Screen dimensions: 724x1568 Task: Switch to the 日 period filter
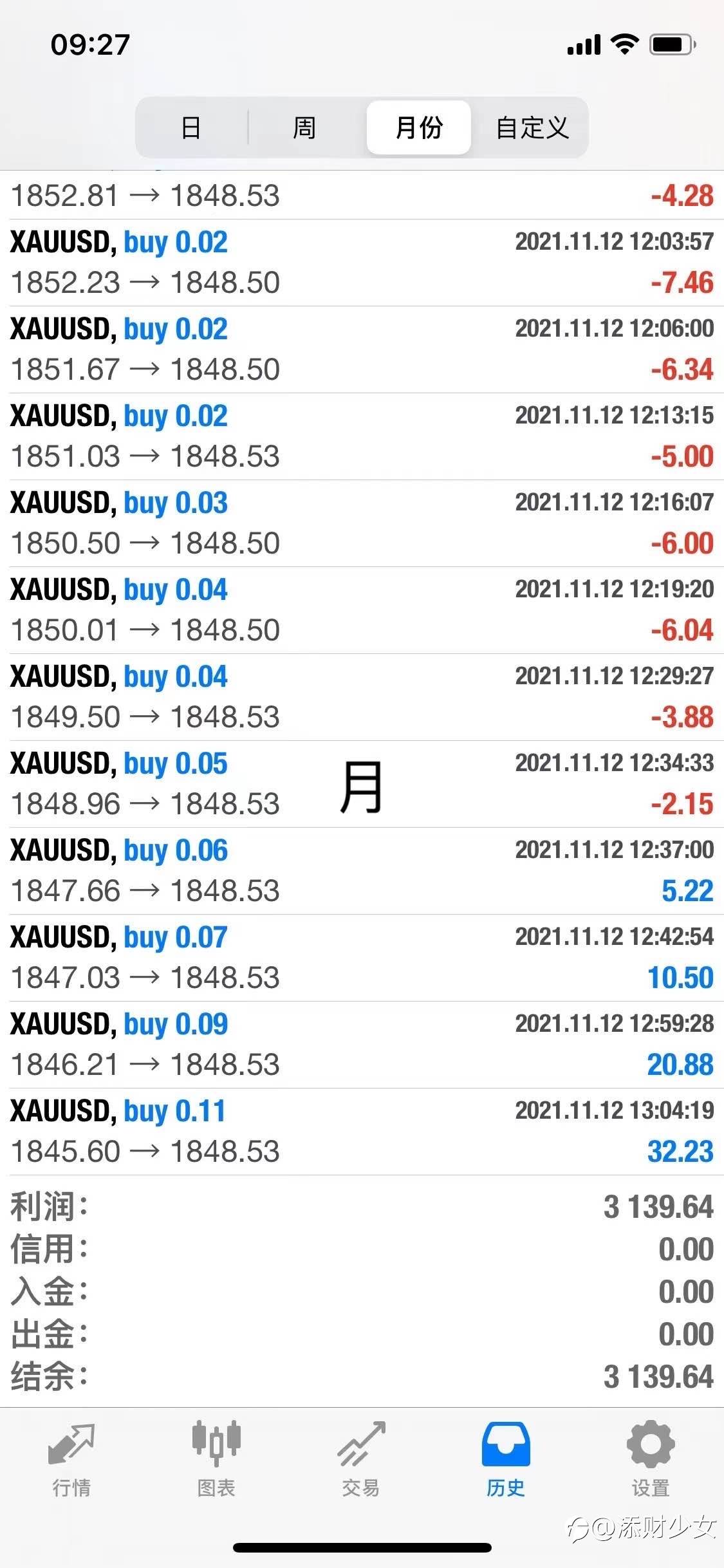point(191,127)
